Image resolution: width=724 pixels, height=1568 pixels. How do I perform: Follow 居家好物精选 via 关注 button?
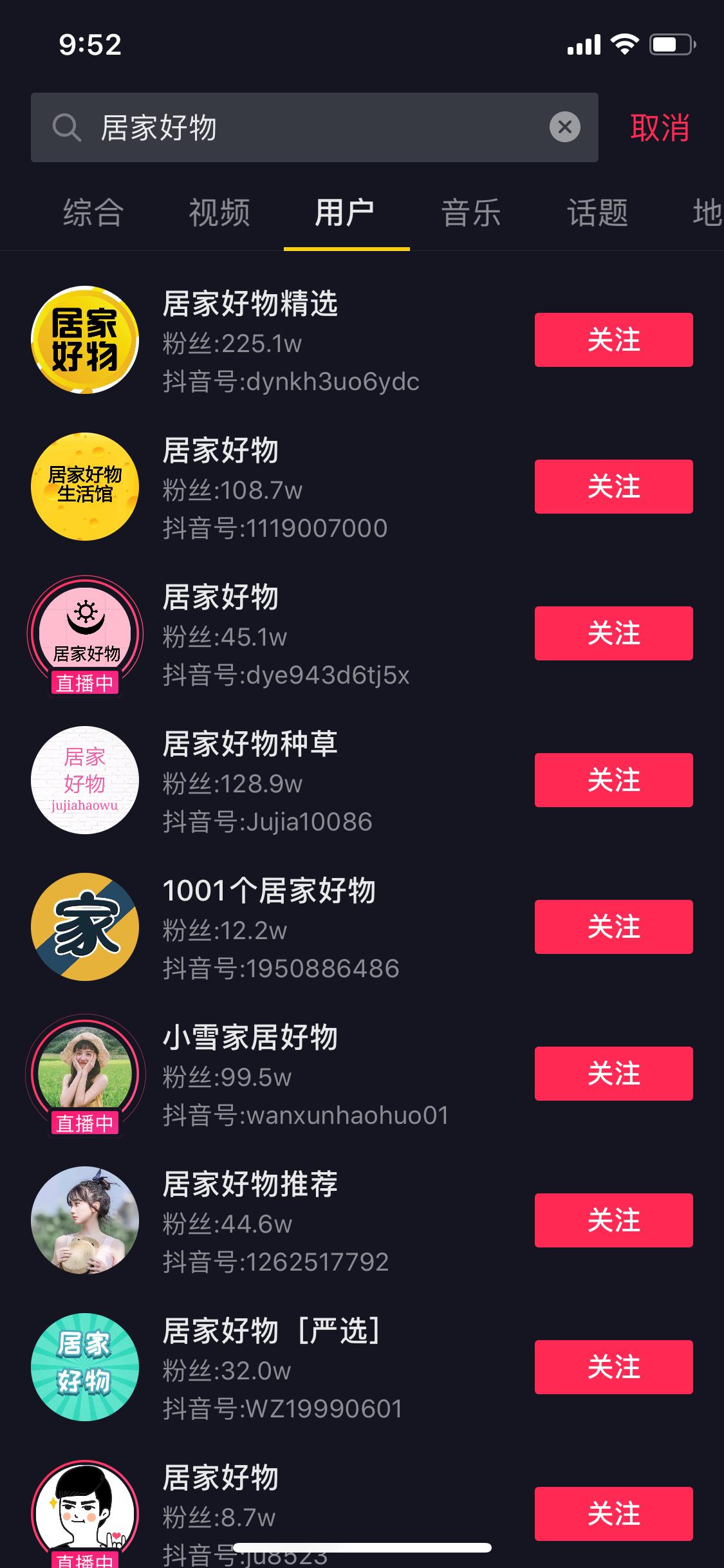(613, 340)
